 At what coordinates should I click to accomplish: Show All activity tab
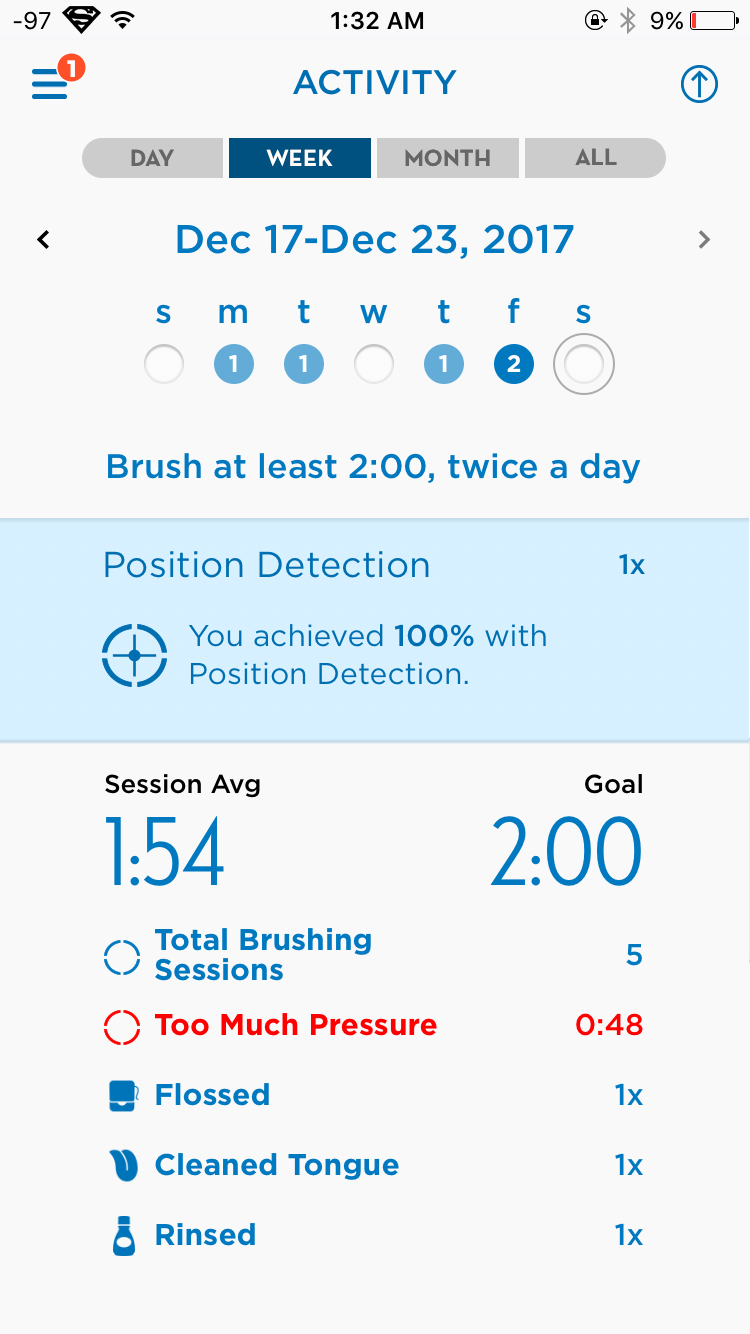595,158
